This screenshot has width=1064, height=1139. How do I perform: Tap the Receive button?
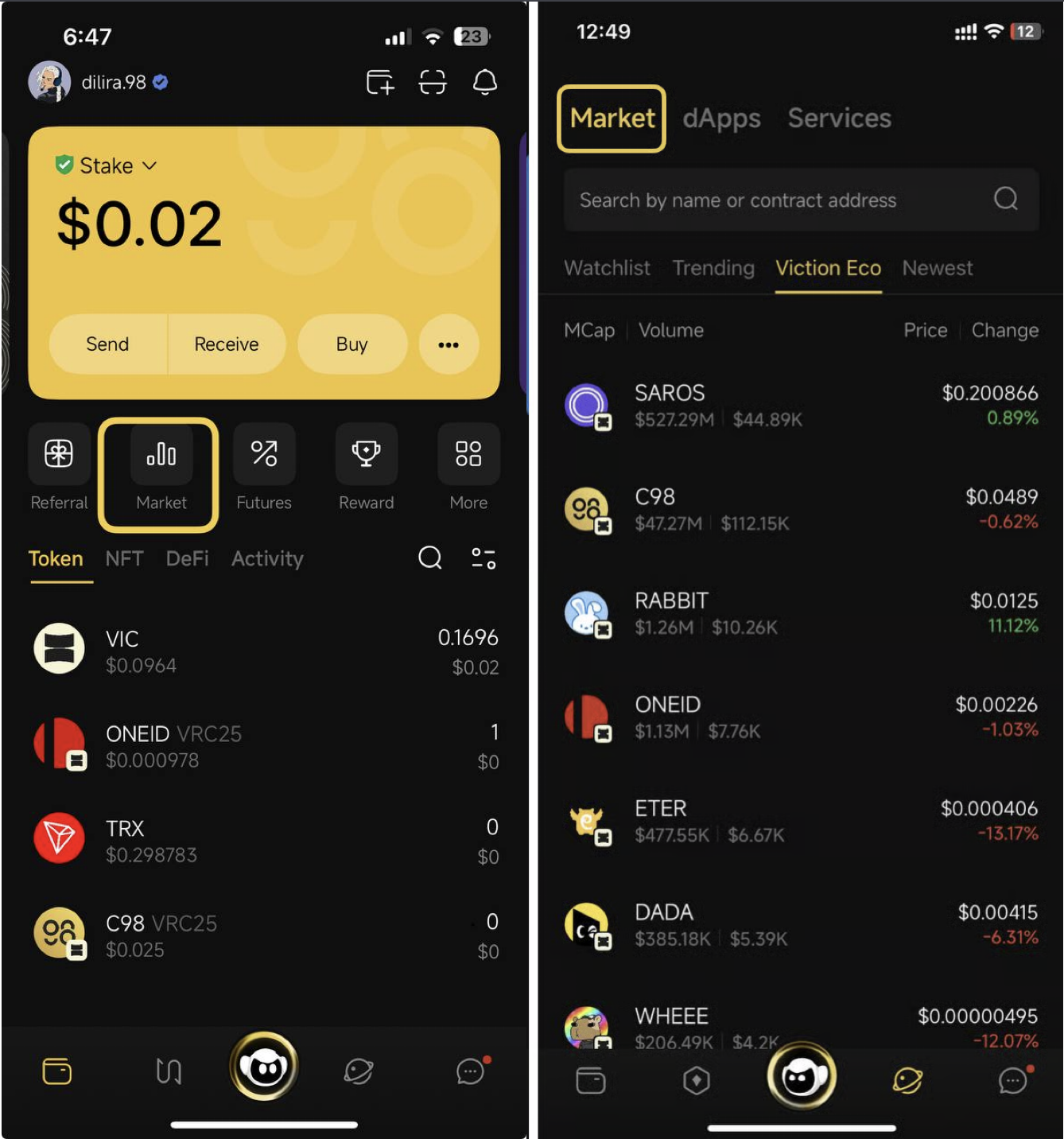[x=227, y=344]
